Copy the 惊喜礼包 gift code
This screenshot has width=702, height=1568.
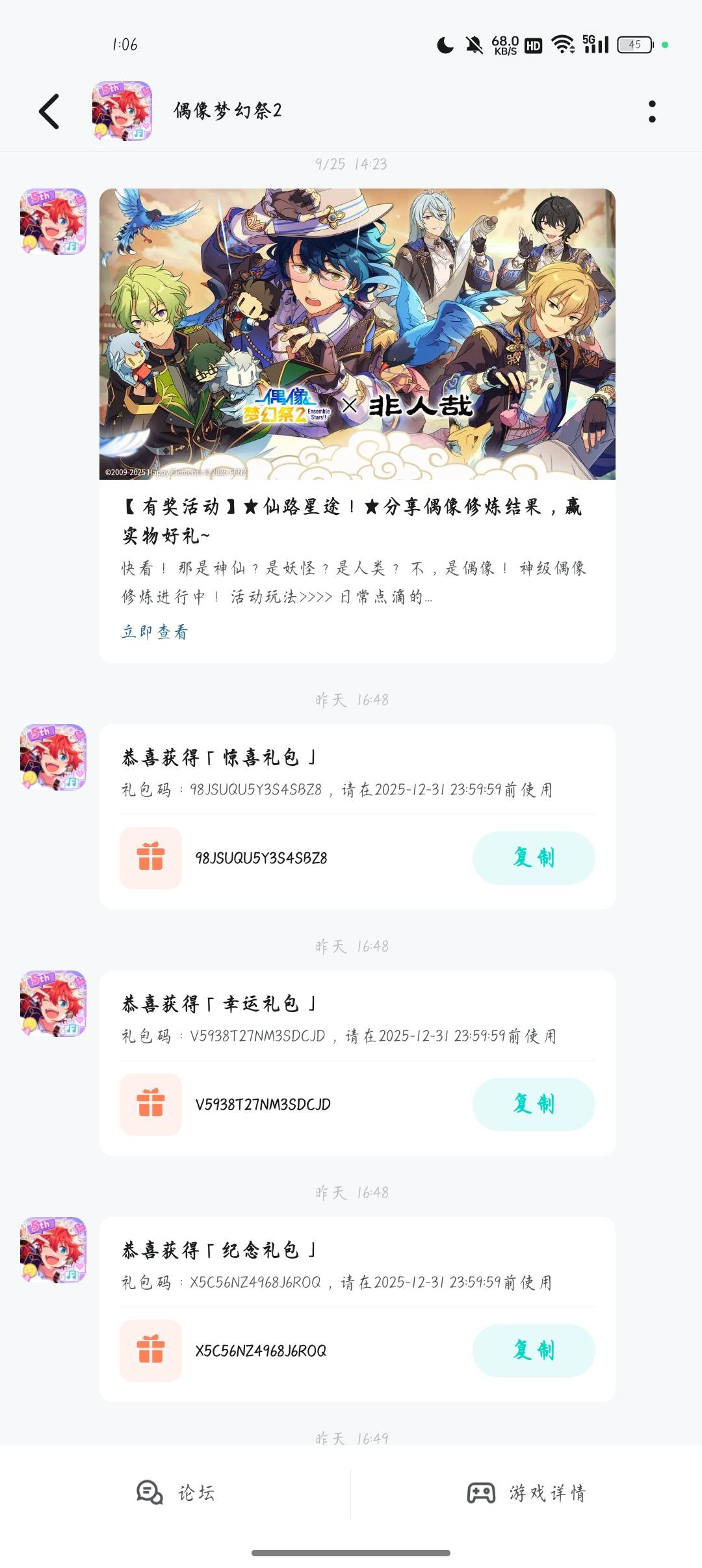533,858
